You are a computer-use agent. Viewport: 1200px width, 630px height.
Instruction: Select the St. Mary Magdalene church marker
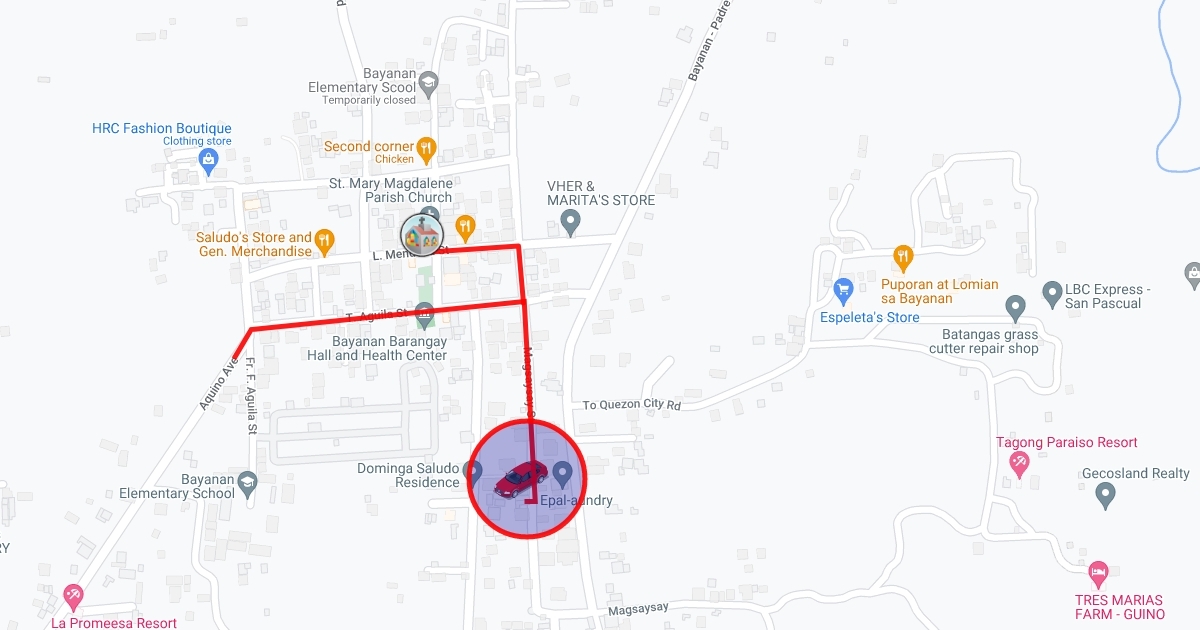pos(421,235)
